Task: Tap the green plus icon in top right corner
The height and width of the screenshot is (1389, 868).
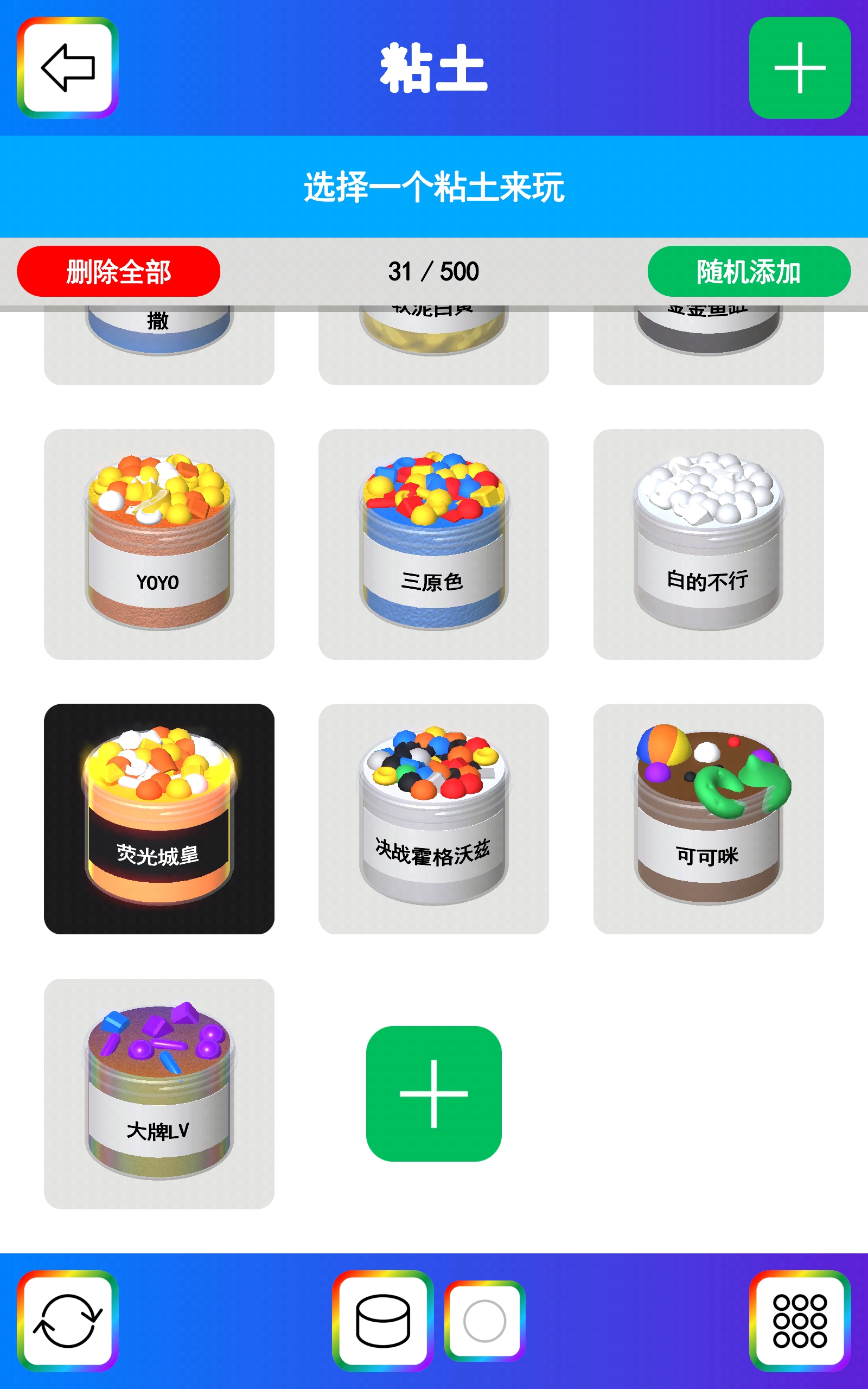Action: point(800,67)
